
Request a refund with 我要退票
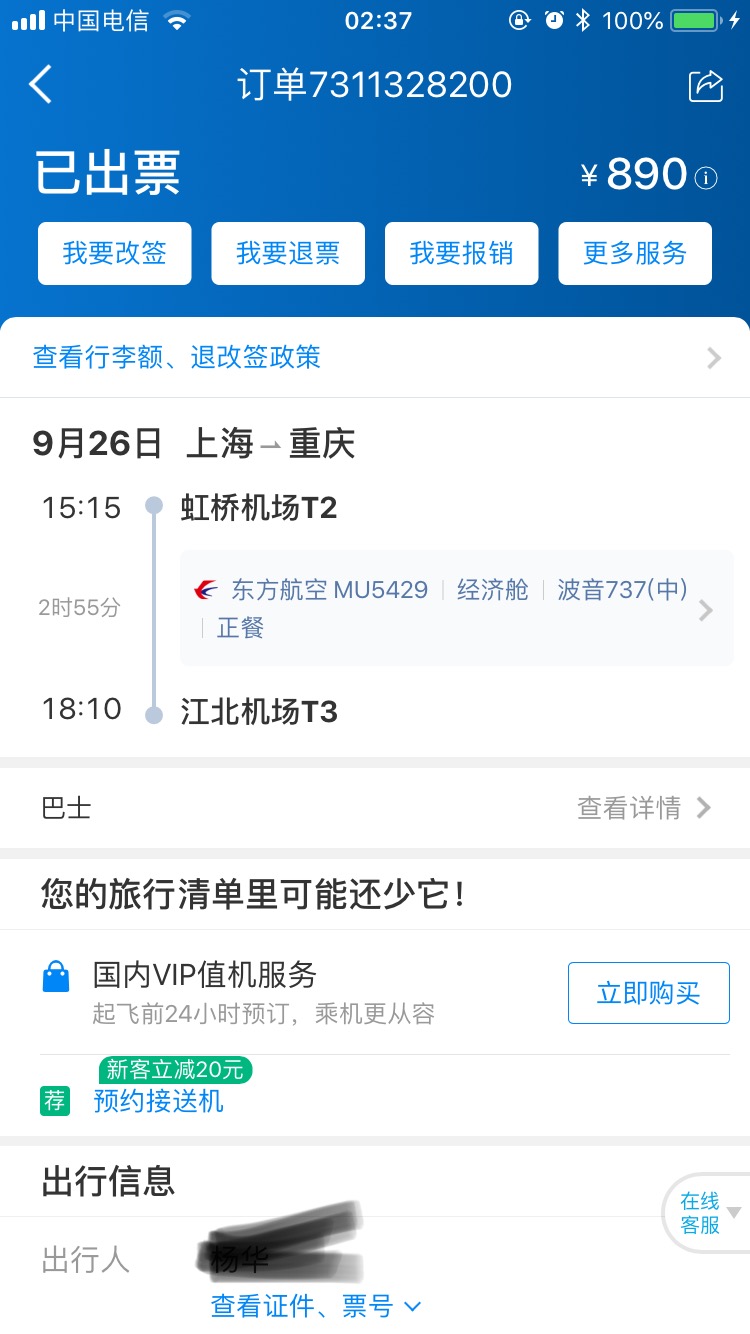(288, 253)
